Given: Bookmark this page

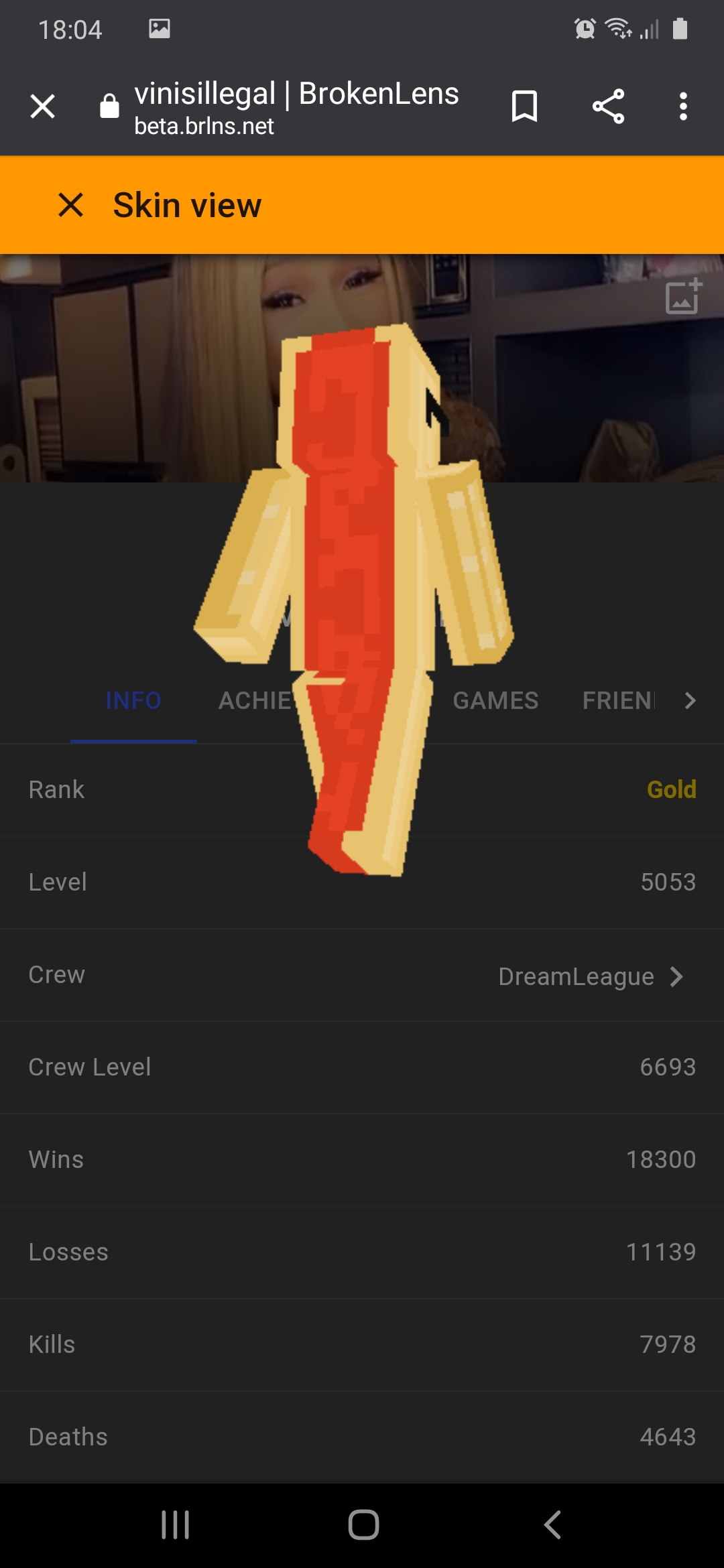Looking at the screenshot, I should click(524, 107).
